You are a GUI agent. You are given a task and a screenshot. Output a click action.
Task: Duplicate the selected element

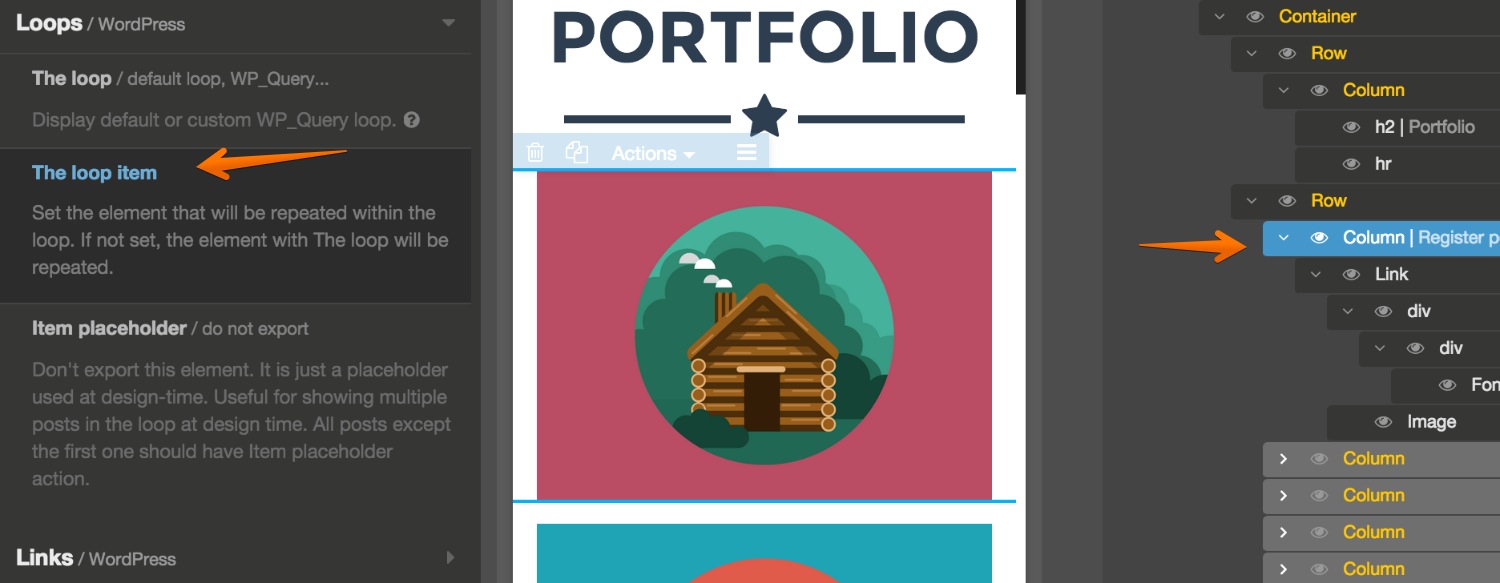[x=576, y=153]
